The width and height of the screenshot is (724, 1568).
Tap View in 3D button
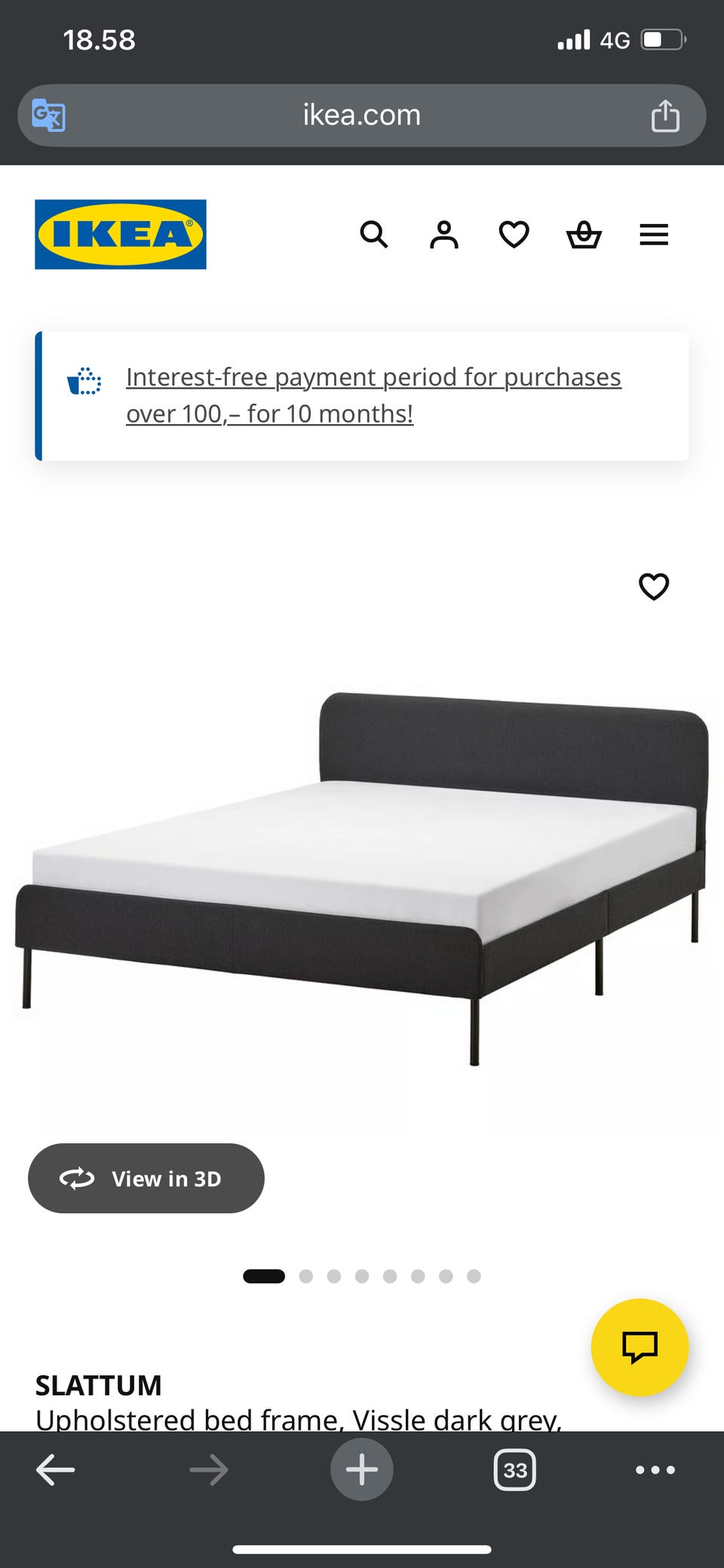tap(146, 1178)
